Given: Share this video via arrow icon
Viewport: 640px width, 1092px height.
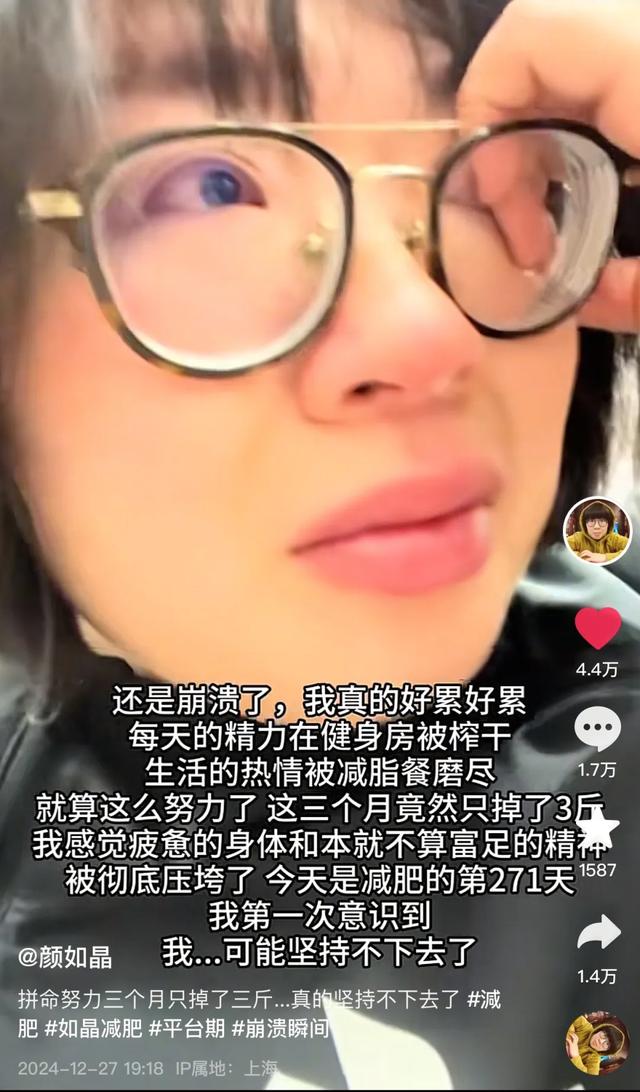Looking at the screenshot, I should [597, 932].
